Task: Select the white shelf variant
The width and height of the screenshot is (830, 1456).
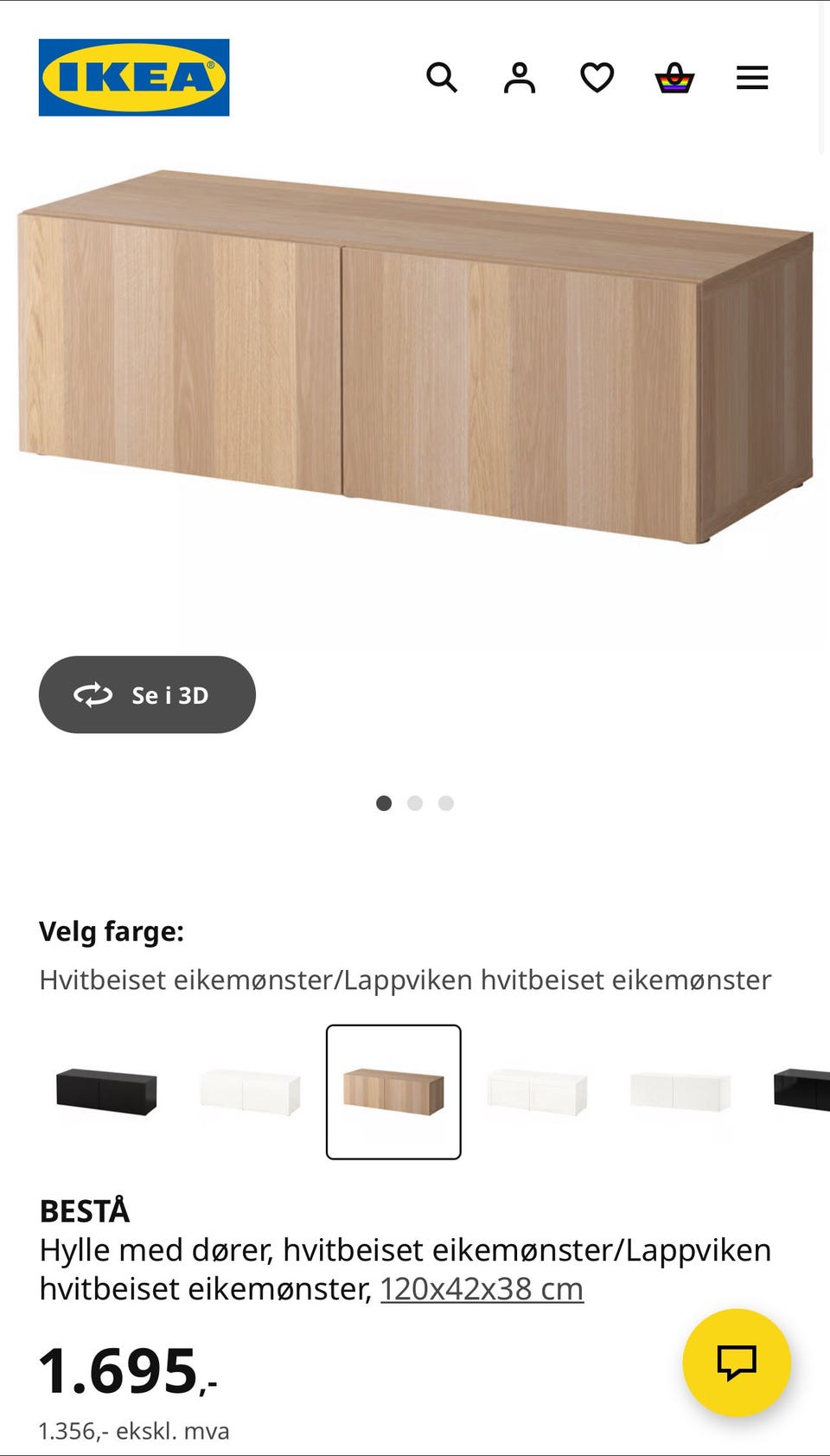Action: 249,1092
